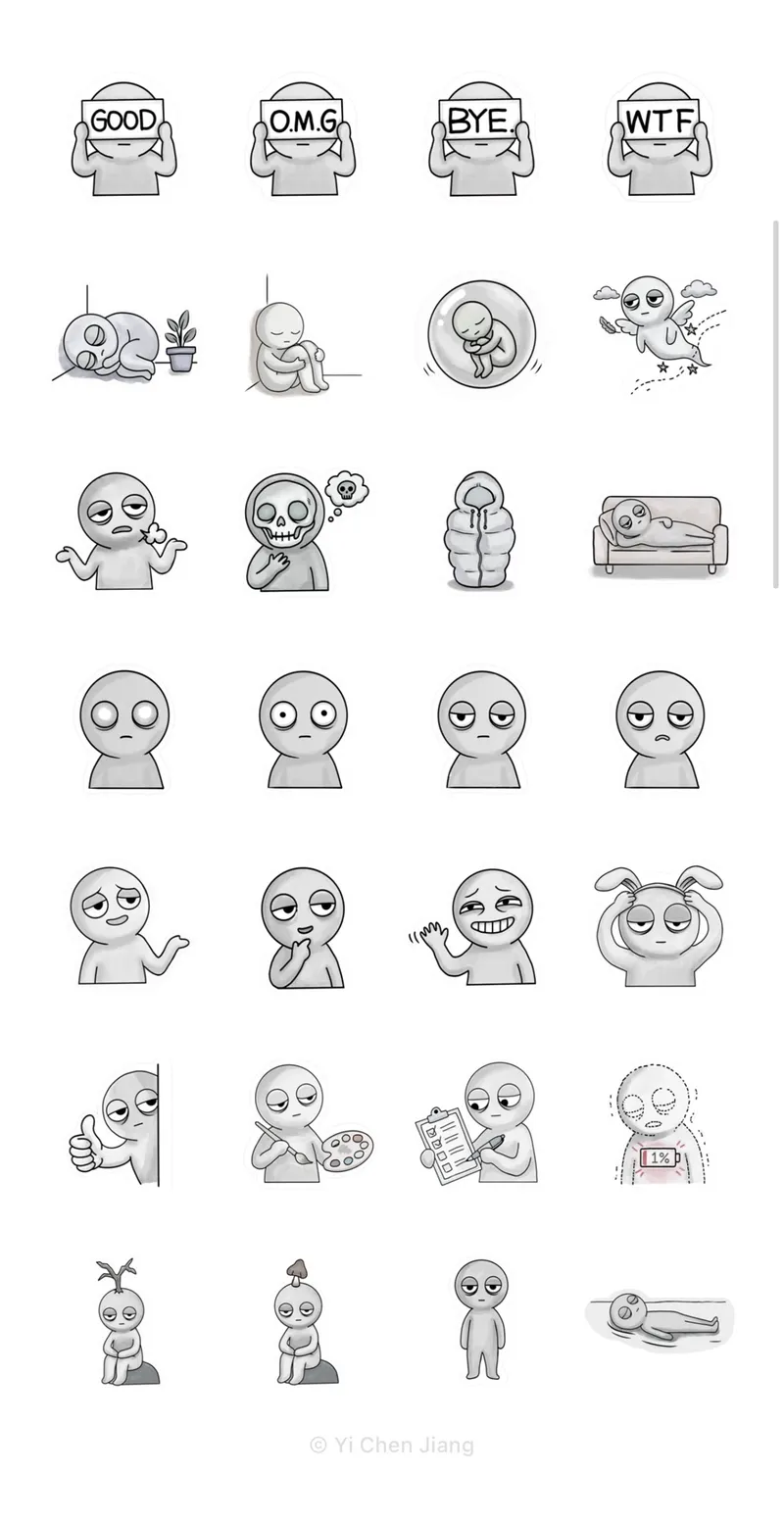Select the sticker curled inside a bubble
The height and width of the screenshot is (1522, 784).
(481, 335)
